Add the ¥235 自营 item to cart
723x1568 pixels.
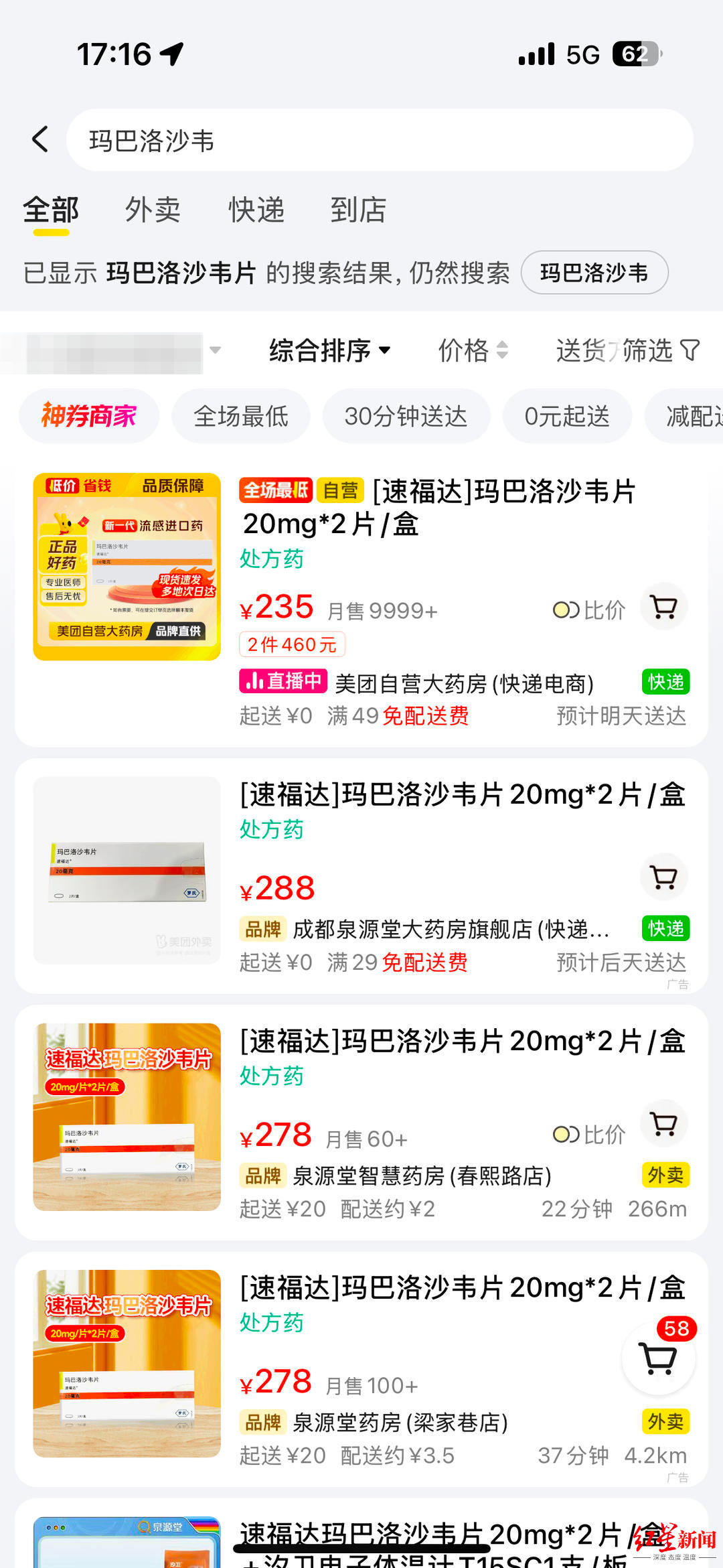[664, 608]
